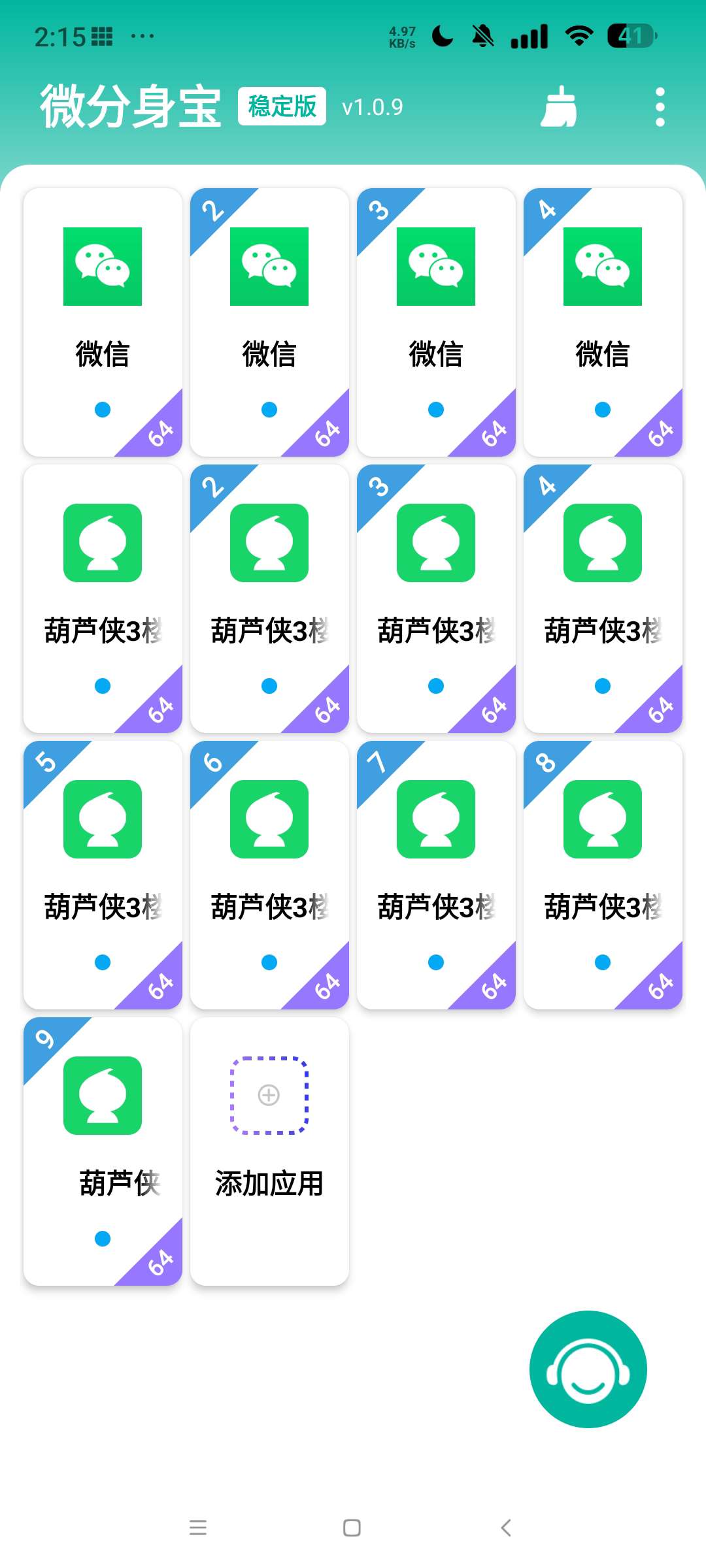Open 葫芦侠3楼 clone number 2
This screenshot has width=706, height=1568.
coord(269,598)
